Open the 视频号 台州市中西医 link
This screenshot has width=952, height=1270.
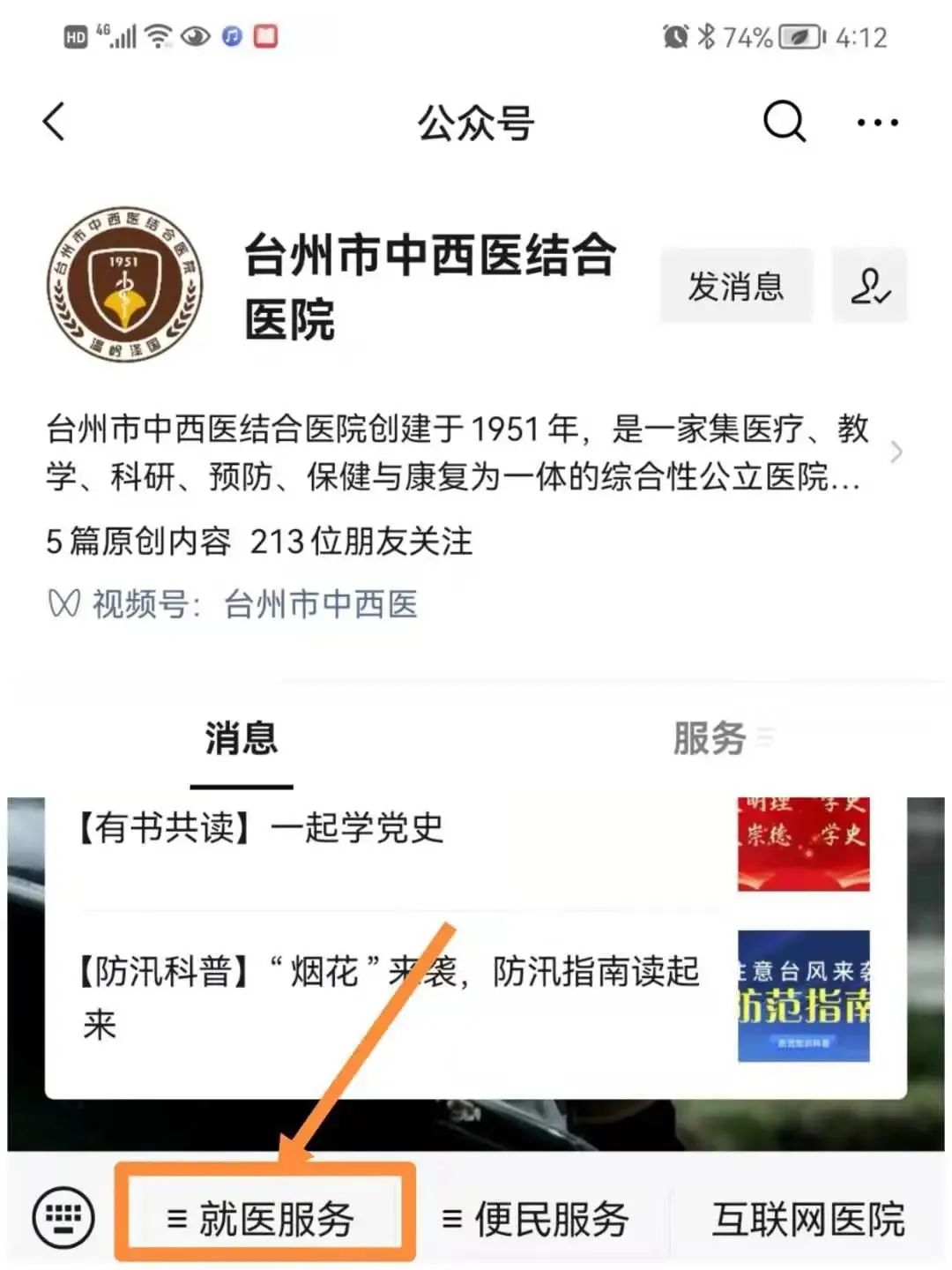321,605
